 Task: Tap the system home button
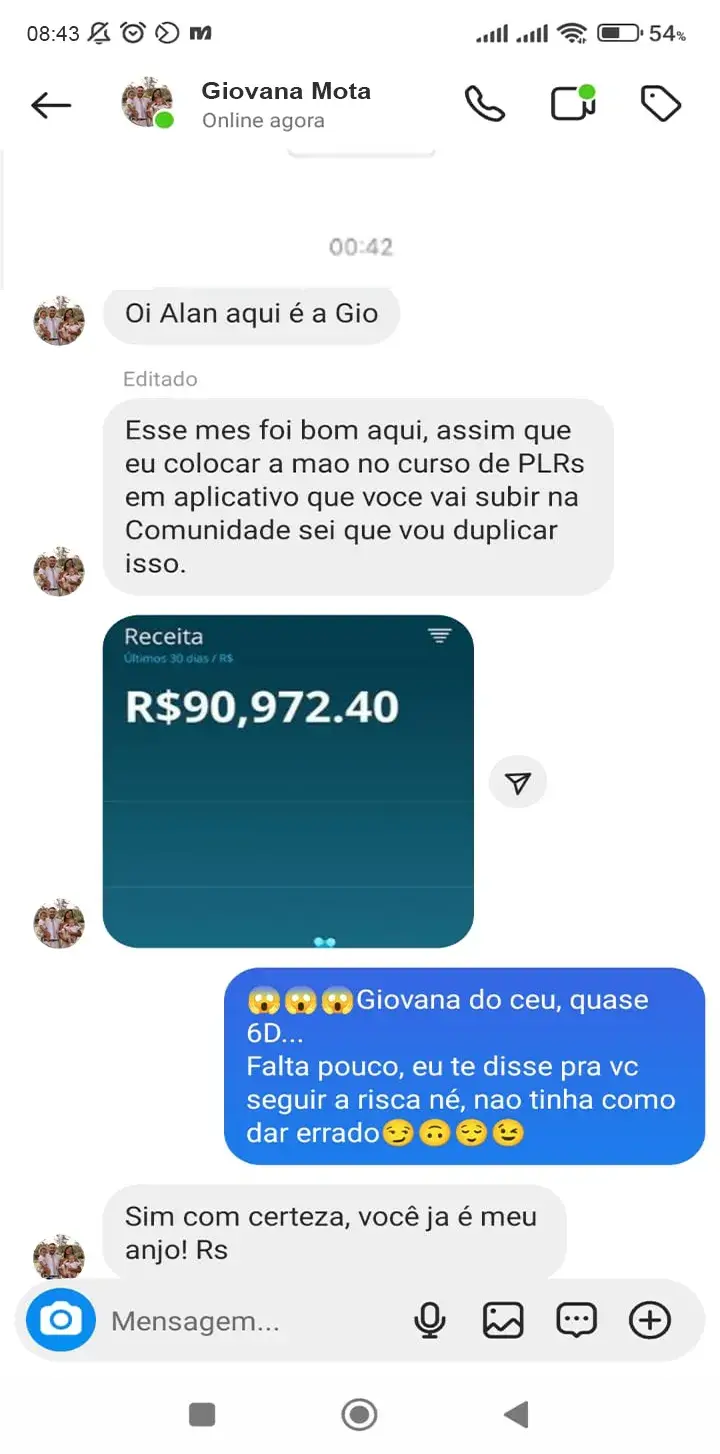(x=359, y=1414)
